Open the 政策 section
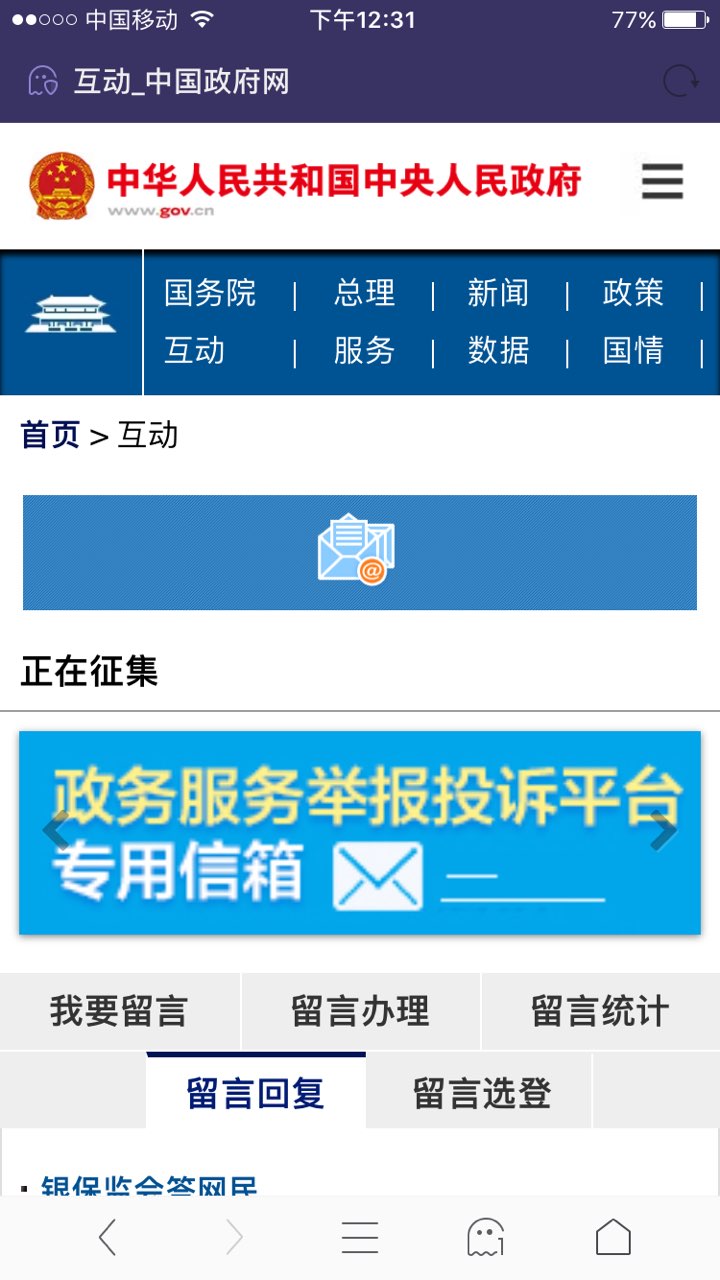The width and height of the screenshot is (720, 1280). coord(633,293)
